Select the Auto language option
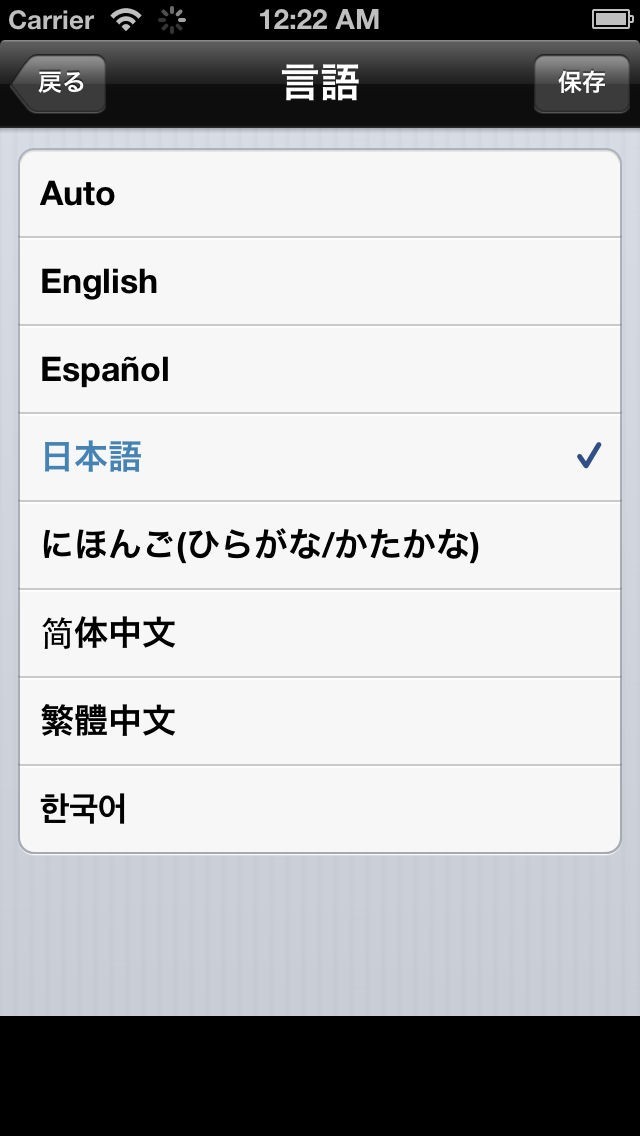 pyautogui.click(x=320, y=193)
